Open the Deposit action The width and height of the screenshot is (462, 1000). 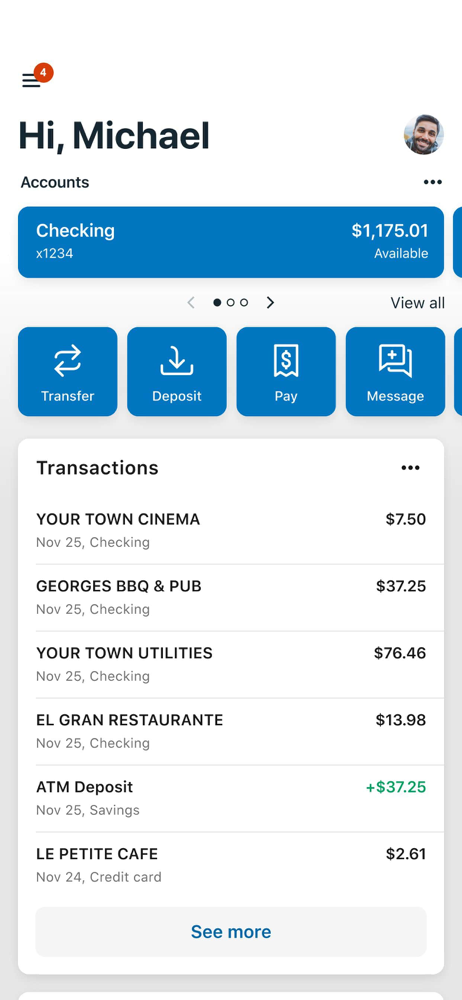coord(177,372)
